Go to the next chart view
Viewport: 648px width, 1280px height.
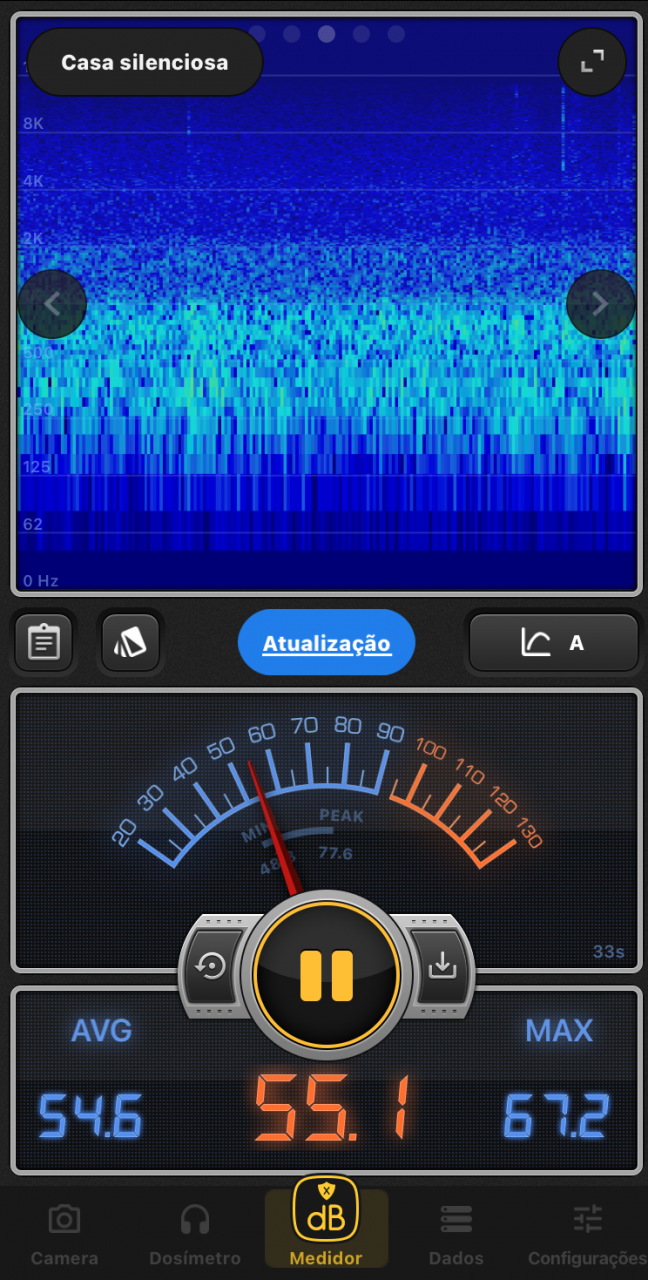tap(600, 304)
